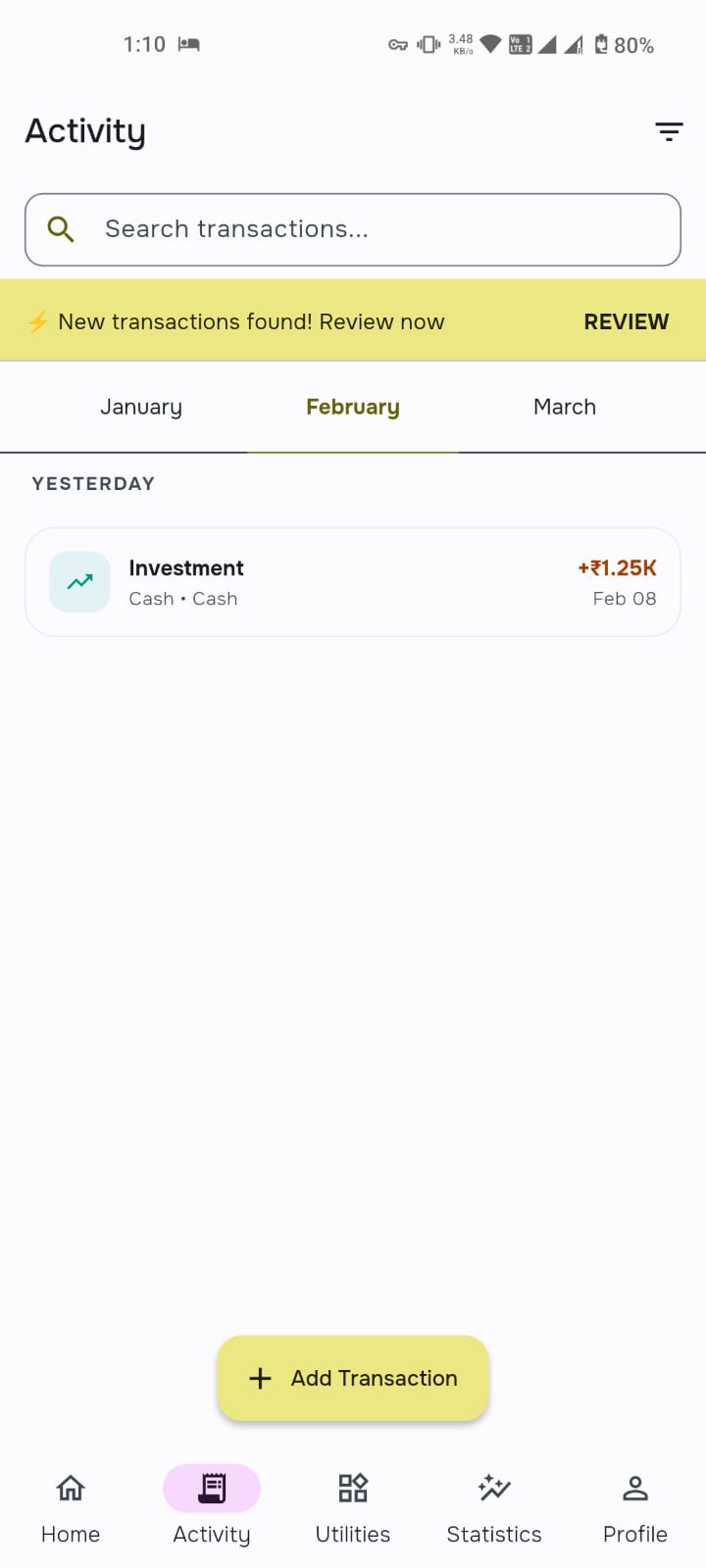The image size is (706, 1568).
Task: Review the newly found transactions
Action: tap(626, 321)
